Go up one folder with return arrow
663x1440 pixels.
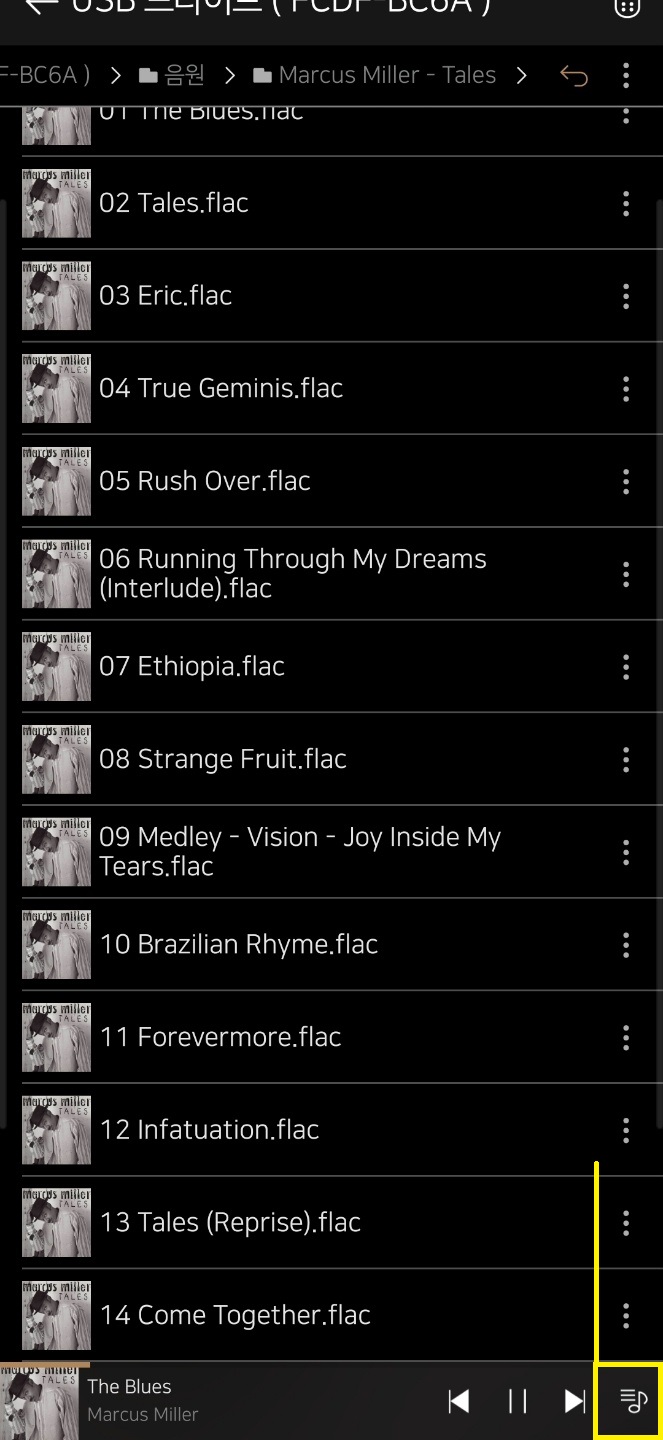point(574,75)
